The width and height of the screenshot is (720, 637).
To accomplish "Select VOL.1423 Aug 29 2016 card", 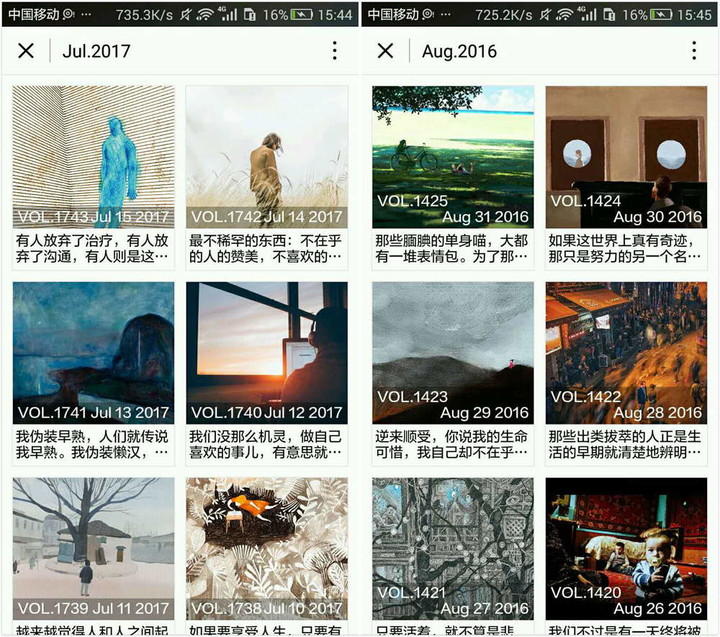I will [453, 353].
